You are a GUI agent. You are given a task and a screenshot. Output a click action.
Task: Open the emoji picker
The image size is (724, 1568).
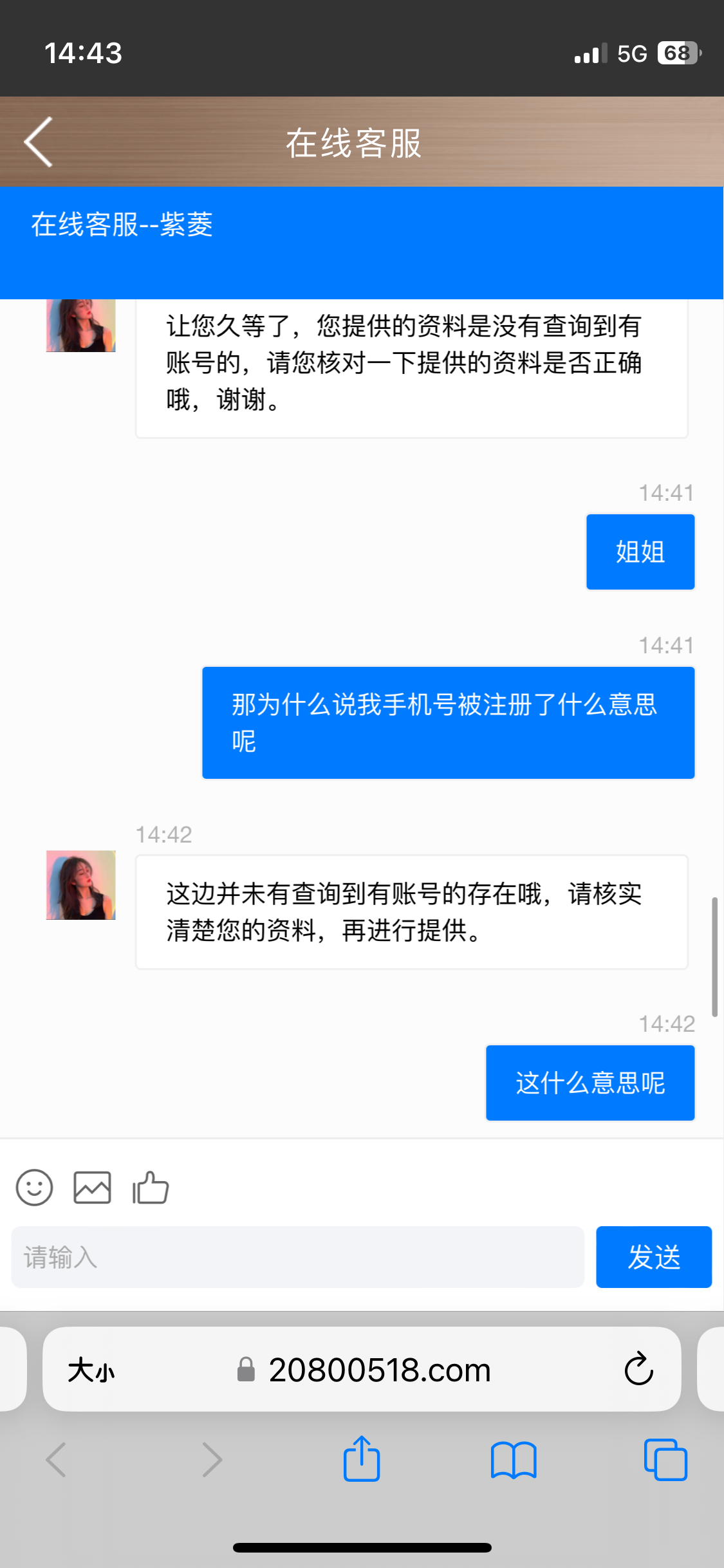tap(34, 1187)
